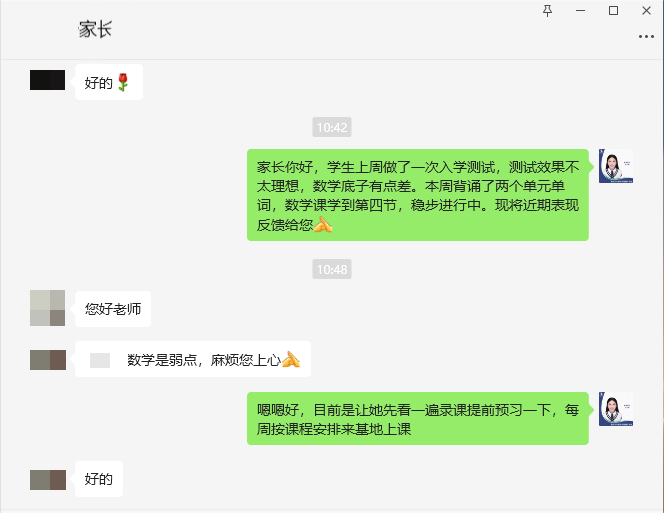Screen dimensions: 664x513
Task: Open teacher's avatar beside the 家长你好 message
Action: (x=616, y=166)
